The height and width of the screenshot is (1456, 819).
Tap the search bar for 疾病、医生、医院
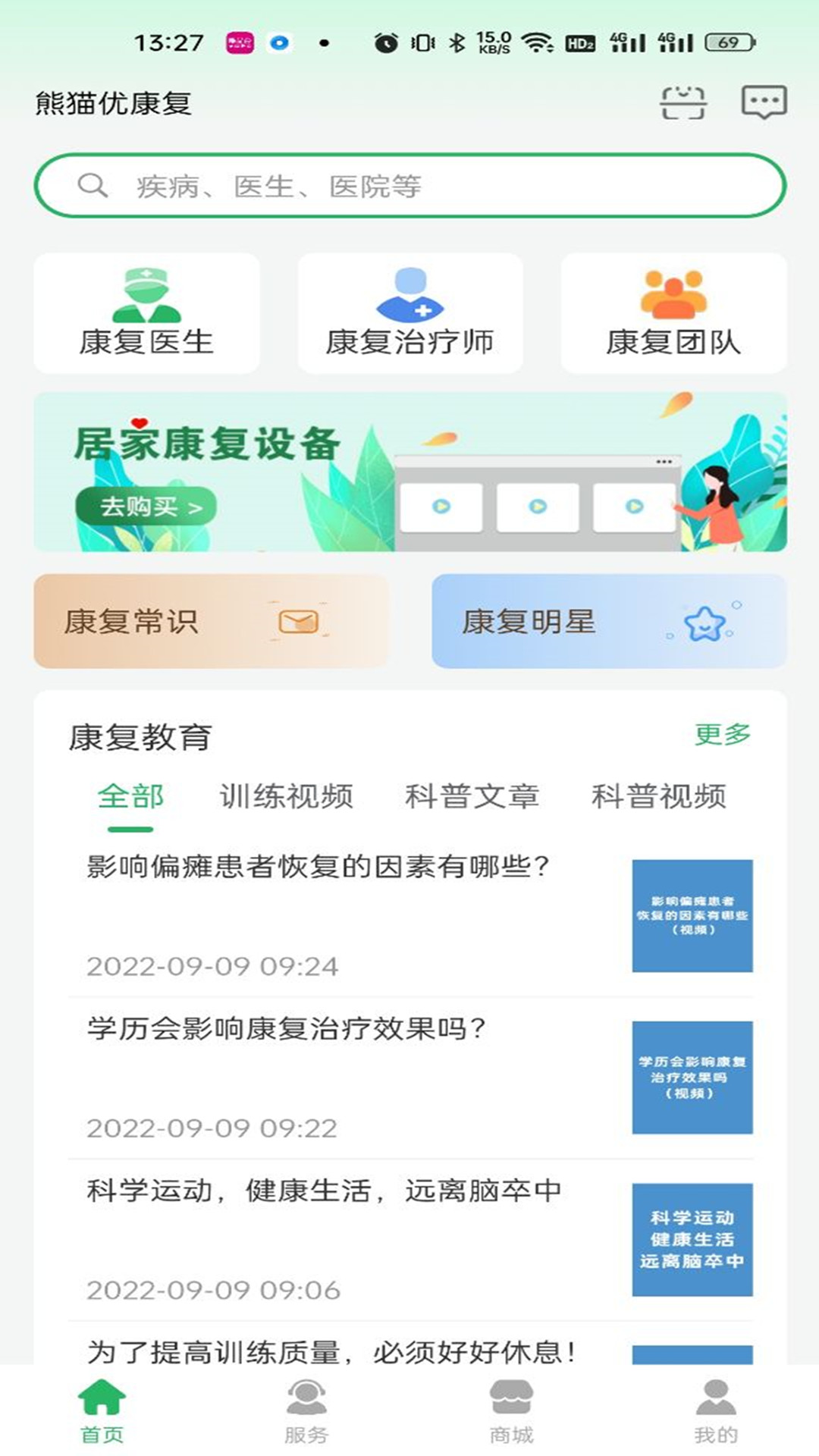(x=409, y=184)
